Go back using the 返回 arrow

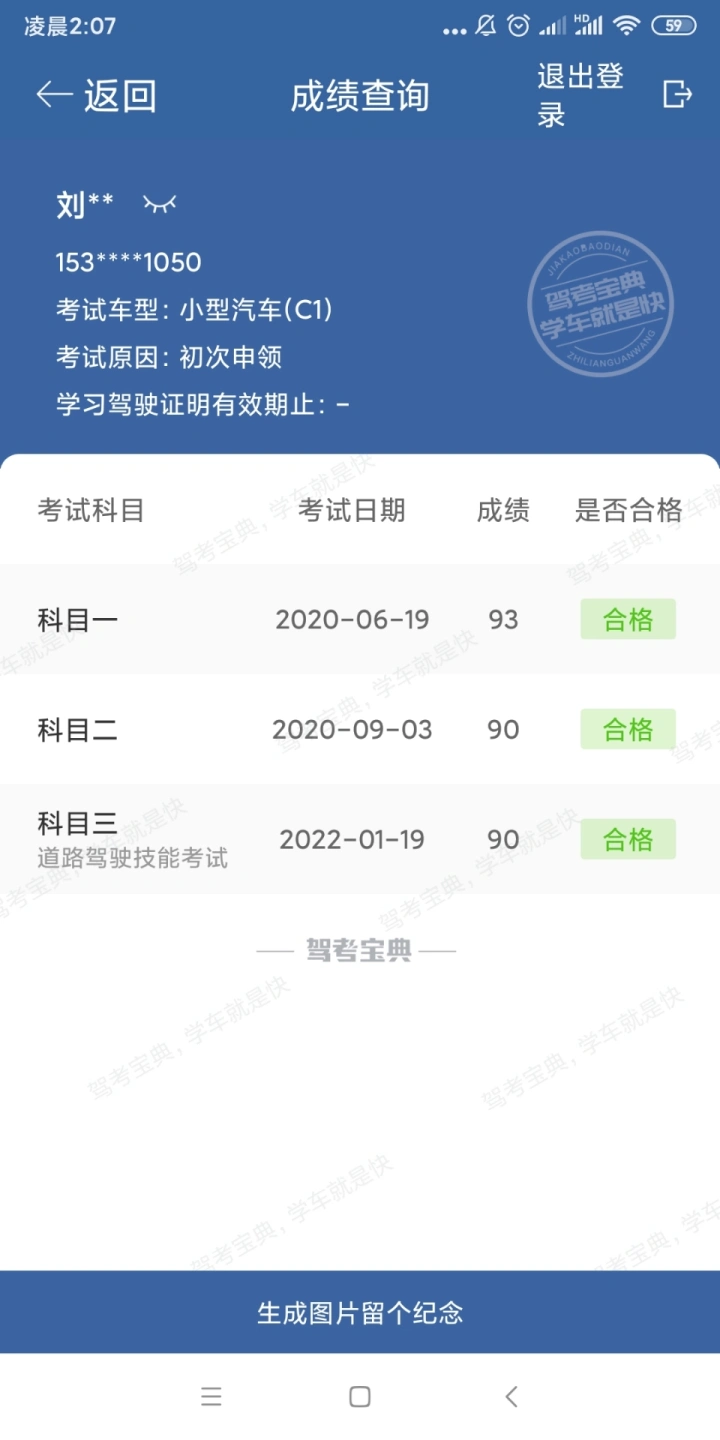pos(96,96)
